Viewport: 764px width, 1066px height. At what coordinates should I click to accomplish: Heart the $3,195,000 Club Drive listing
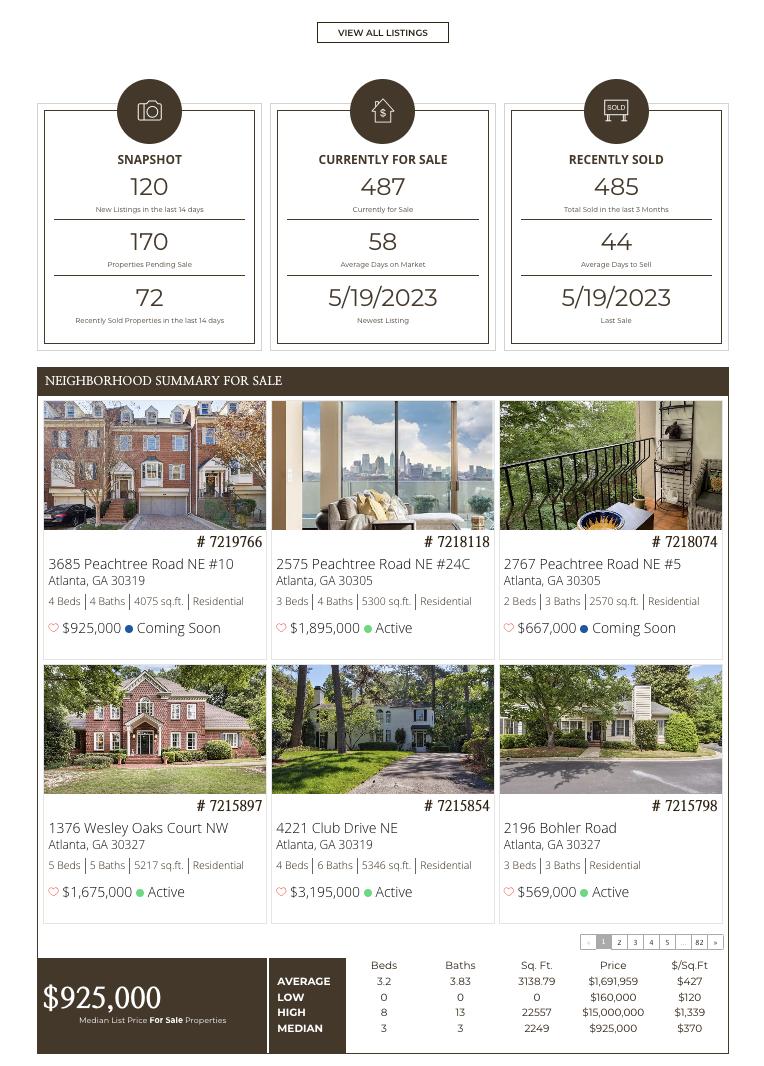[x=281, y=892]
